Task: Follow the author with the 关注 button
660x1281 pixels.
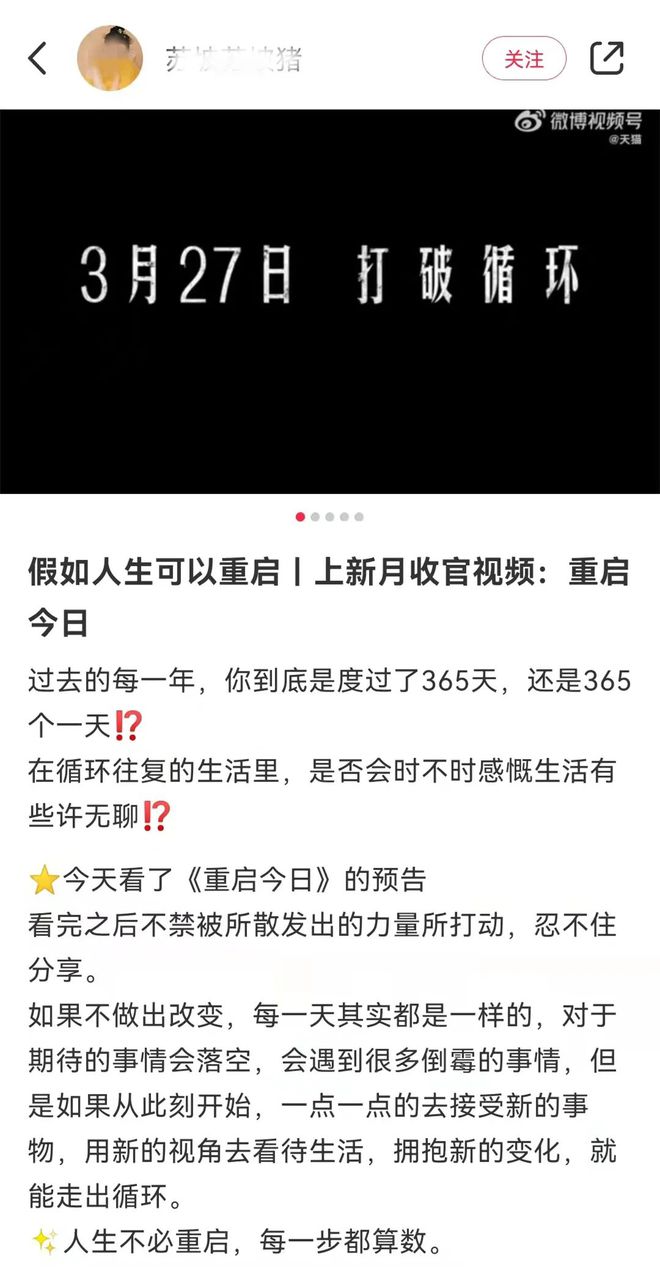Action: (524, 59)
